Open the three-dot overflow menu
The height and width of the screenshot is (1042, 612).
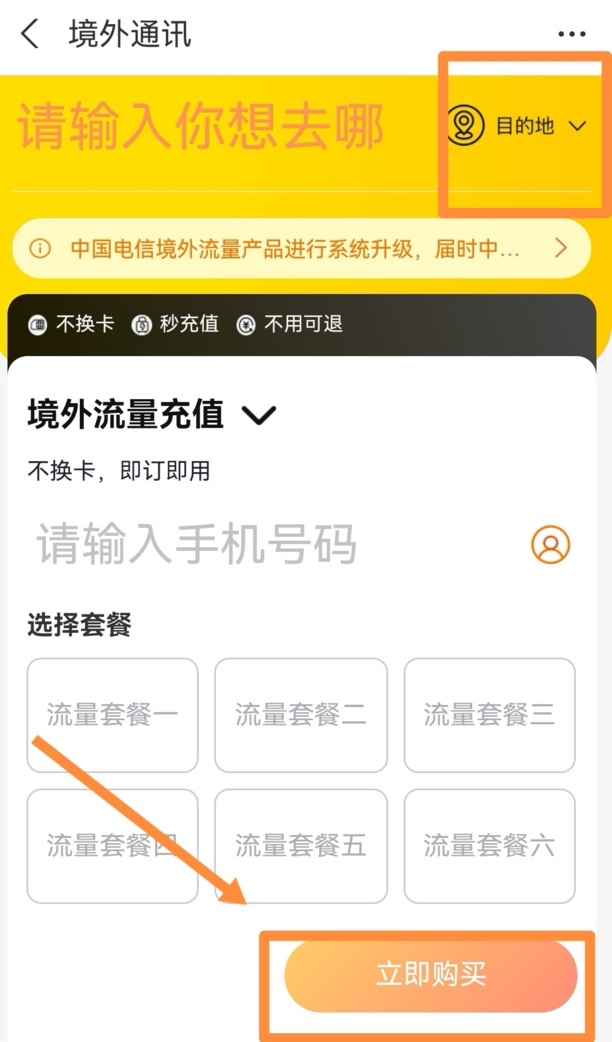coord(572,35)
